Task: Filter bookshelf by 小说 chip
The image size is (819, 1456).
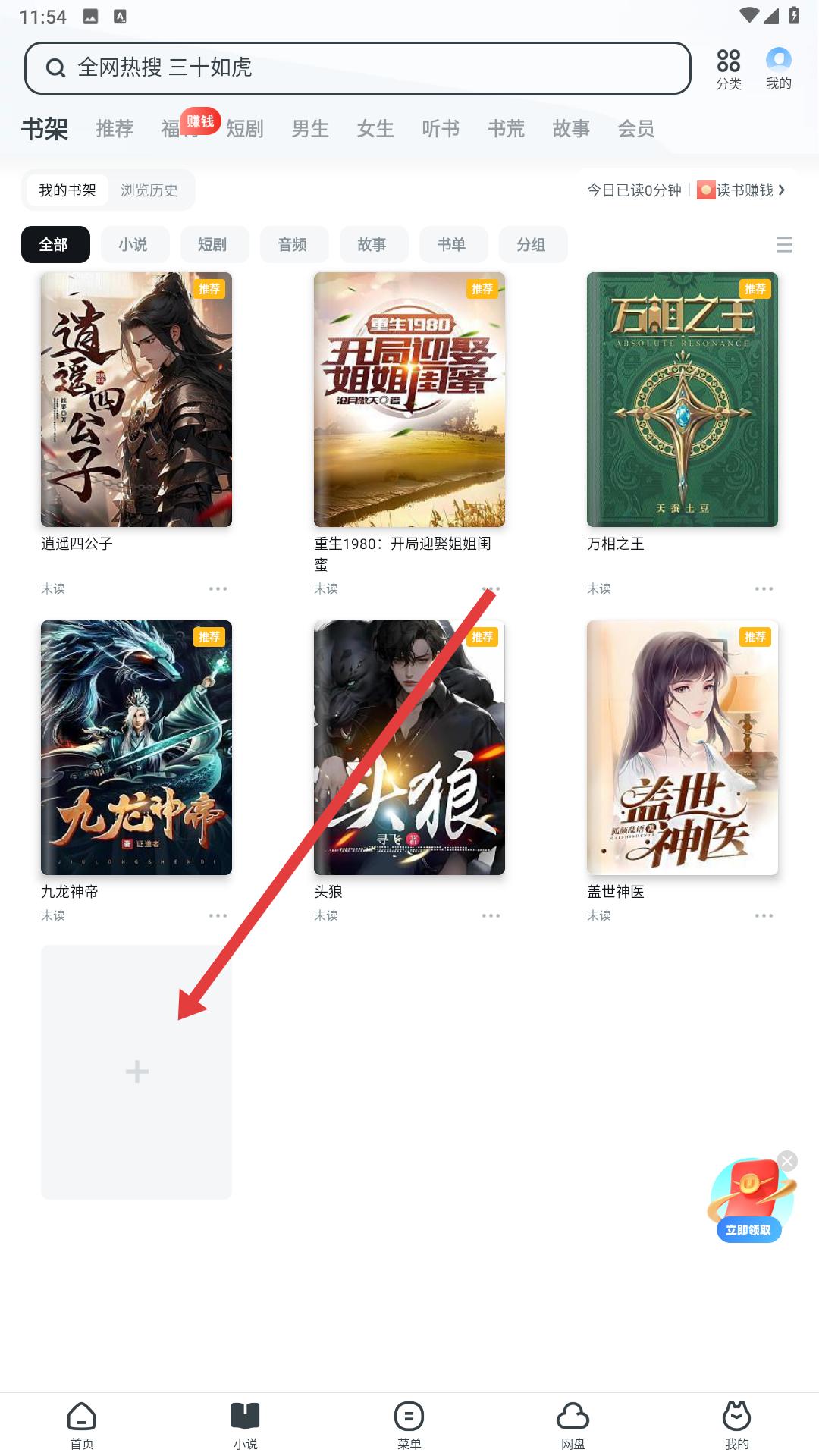Action: pyautogui.click(x=133, y=245)
